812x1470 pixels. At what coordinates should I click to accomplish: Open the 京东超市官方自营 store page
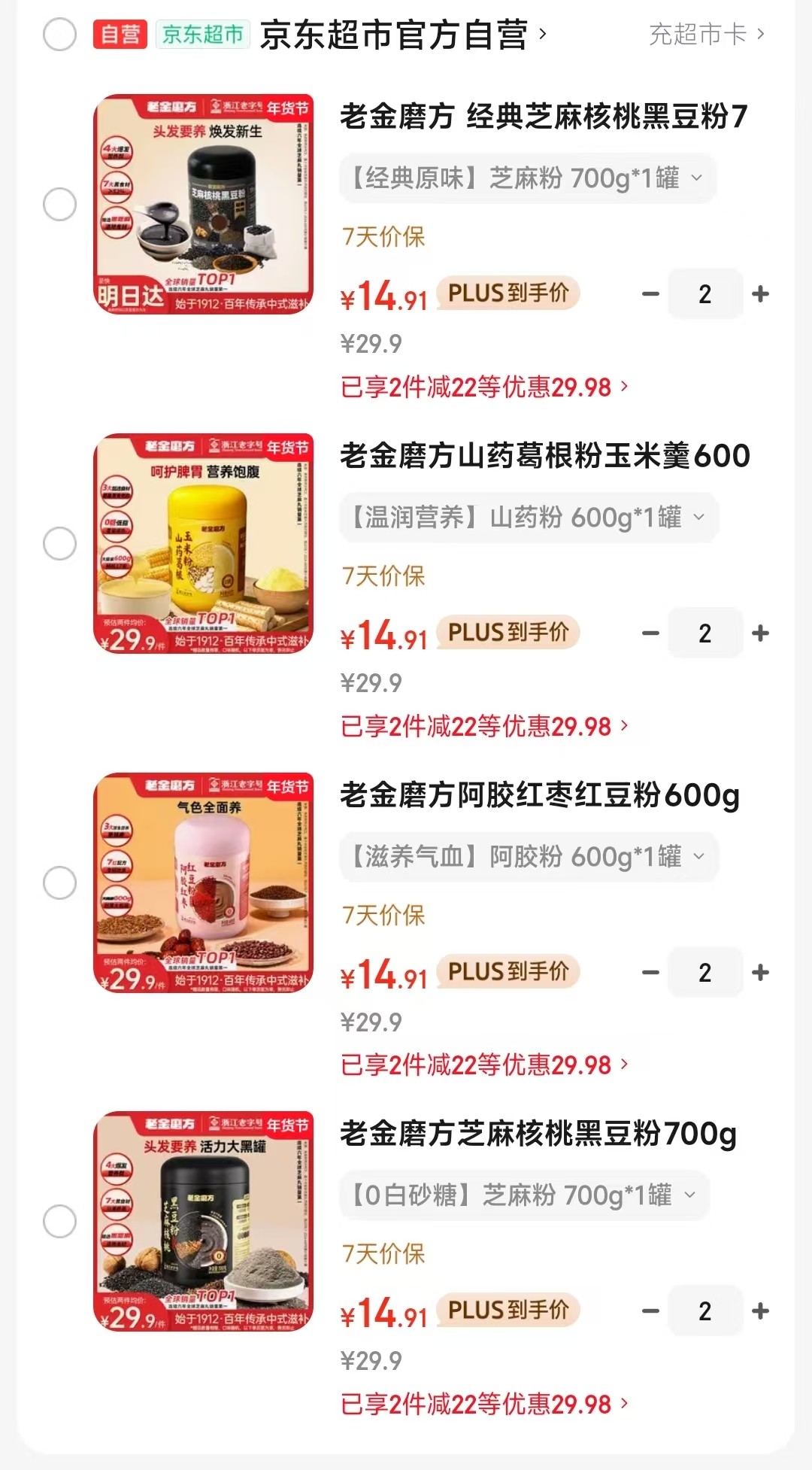pyautogui.click(x=402, y=35)
